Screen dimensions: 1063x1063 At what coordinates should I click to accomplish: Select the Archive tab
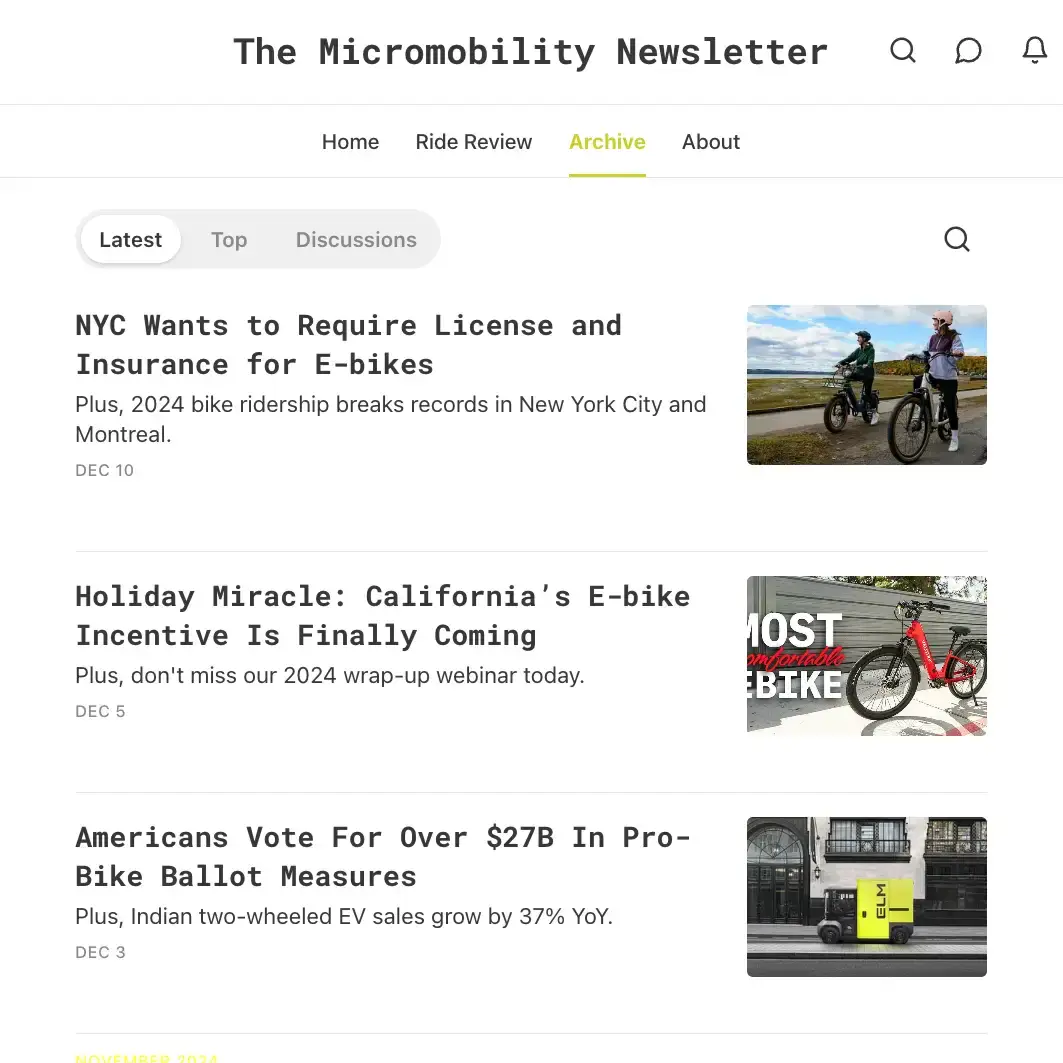(x=607, y=142)
